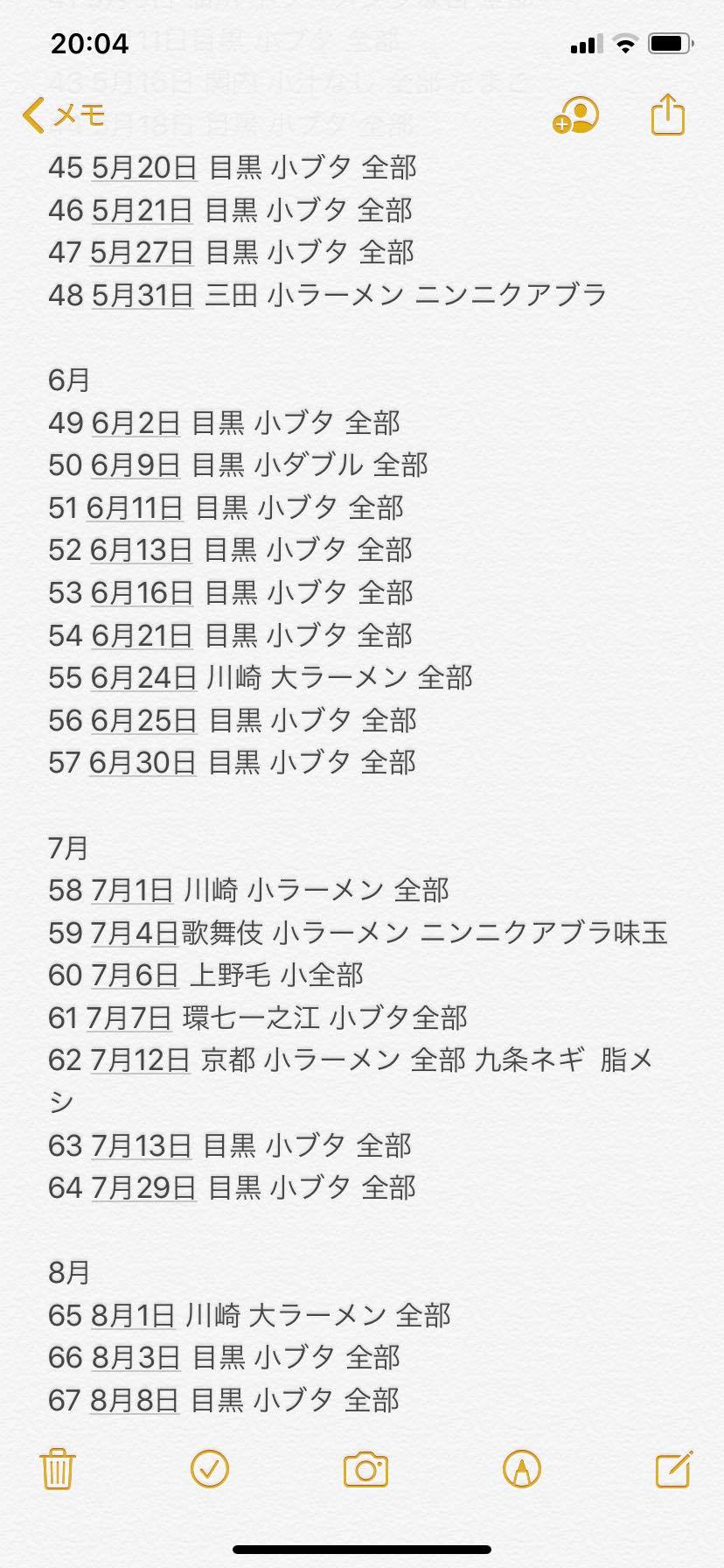Add a checklist to the note

point(210,1468)
